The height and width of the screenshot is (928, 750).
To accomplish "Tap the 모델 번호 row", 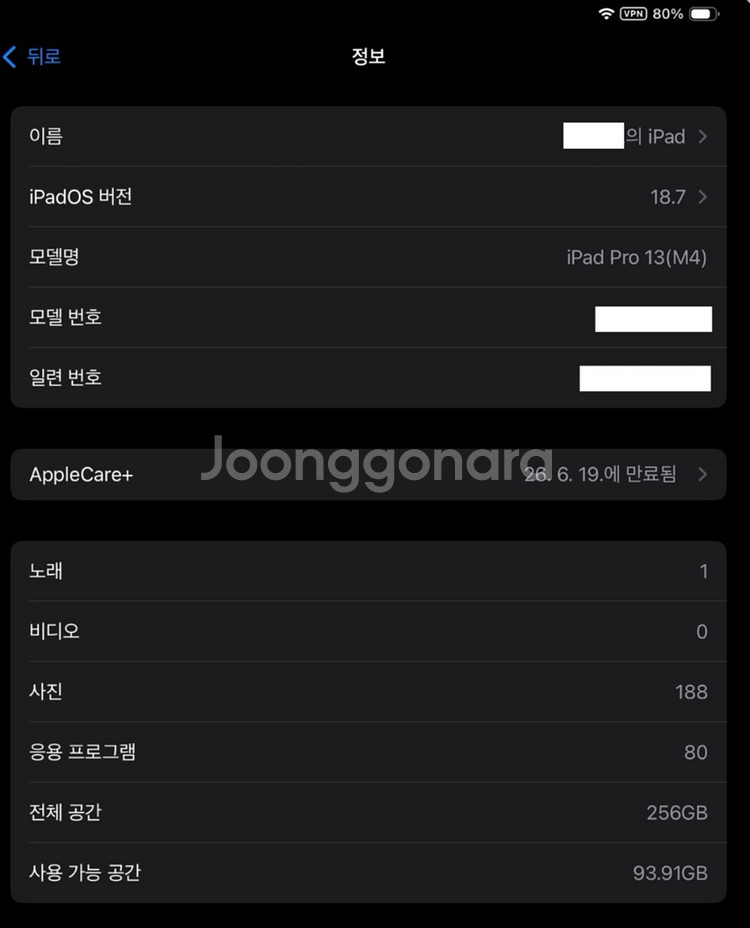I will 368,318.
